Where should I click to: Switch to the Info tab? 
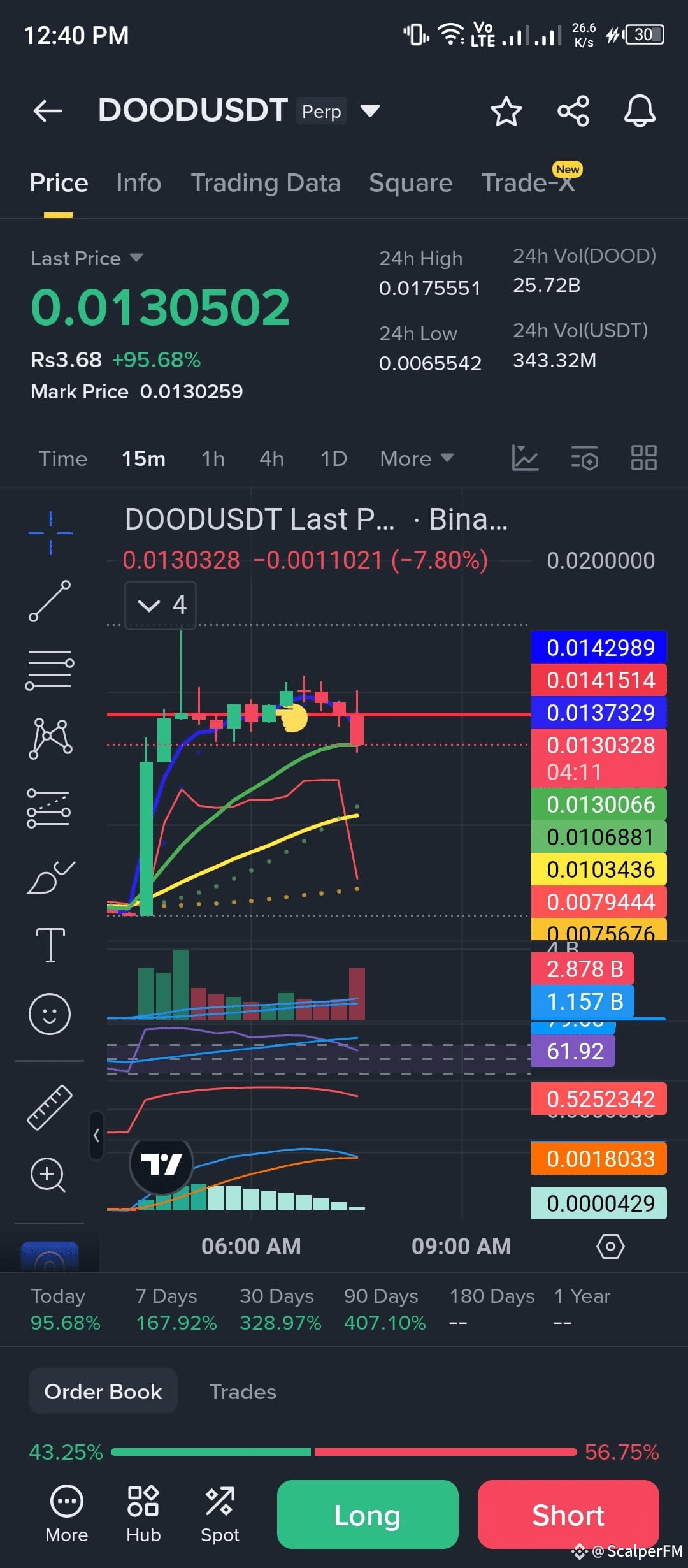pos(138,183)
